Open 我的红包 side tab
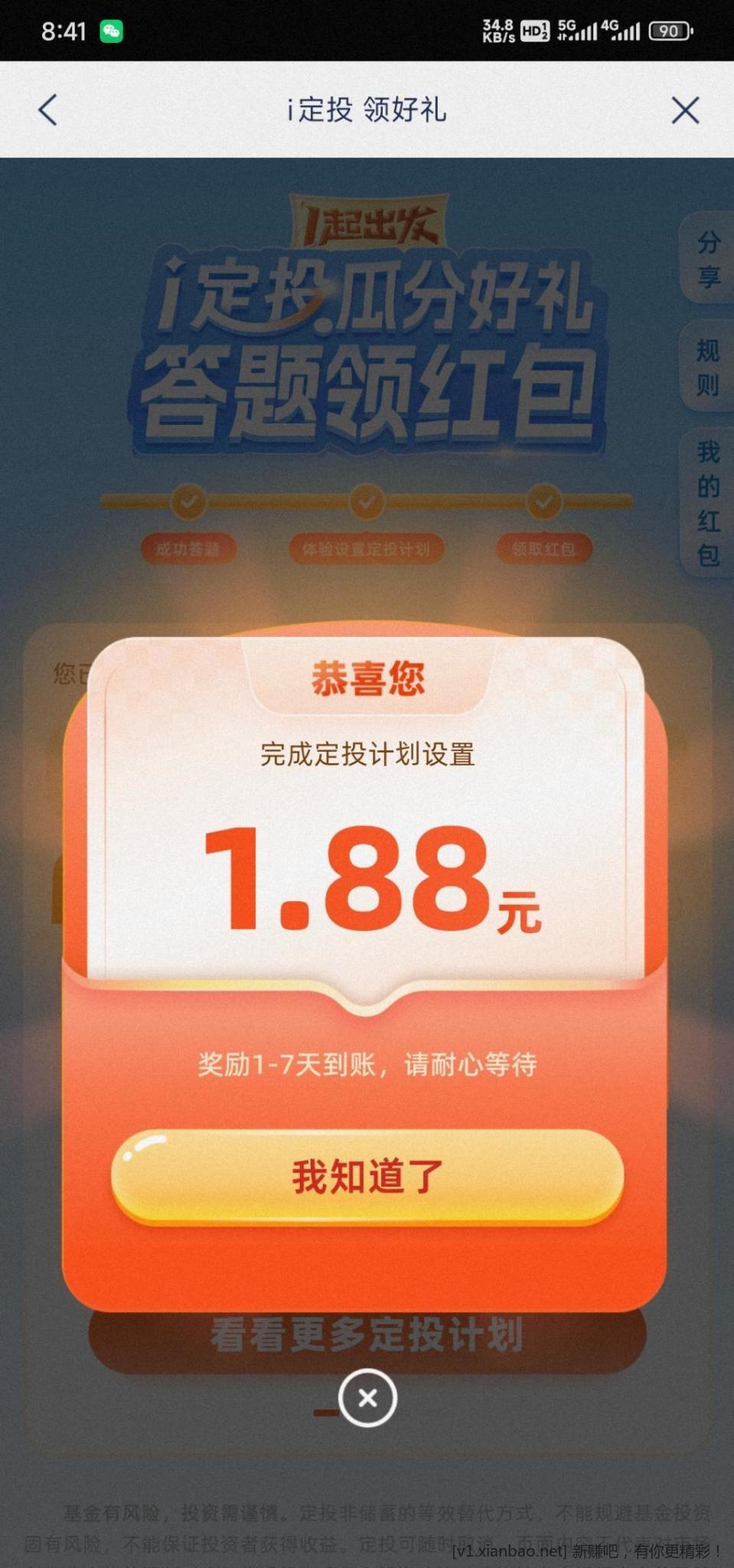The image size is (734, 1568). coord(708,503)
